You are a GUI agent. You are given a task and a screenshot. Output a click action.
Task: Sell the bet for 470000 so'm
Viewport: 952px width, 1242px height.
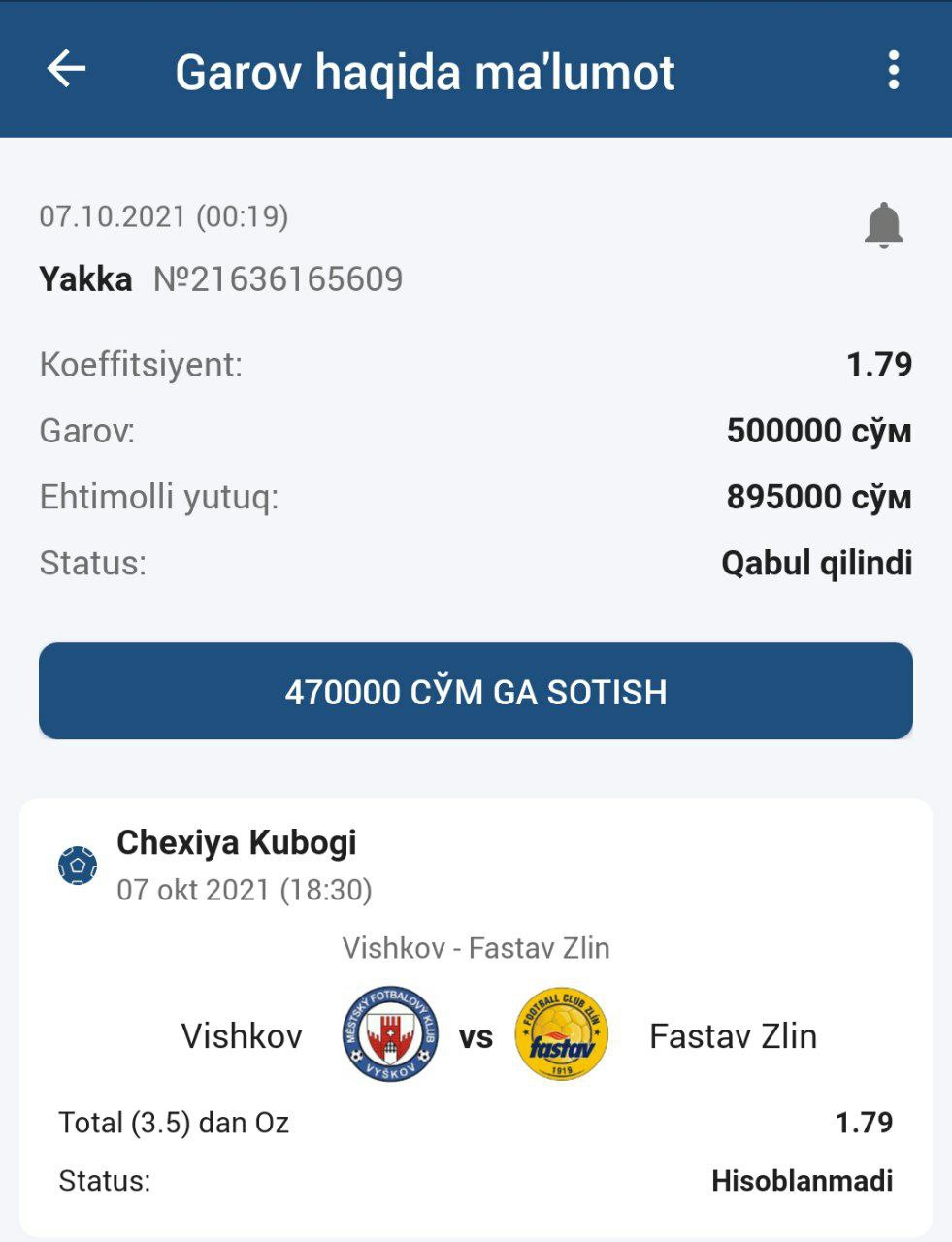pos(476,691)
